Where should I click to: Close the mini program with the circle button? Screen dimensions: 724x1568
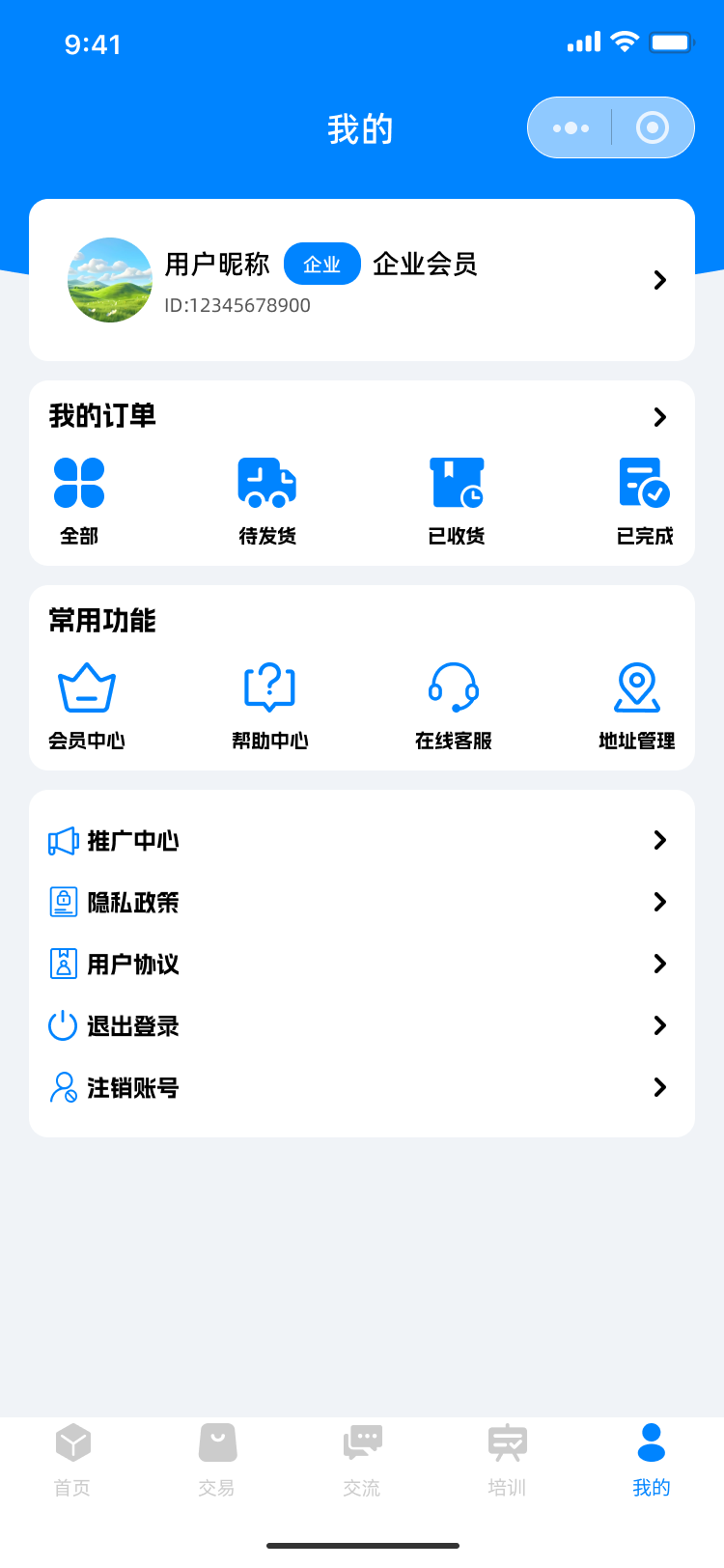[653, 127]
